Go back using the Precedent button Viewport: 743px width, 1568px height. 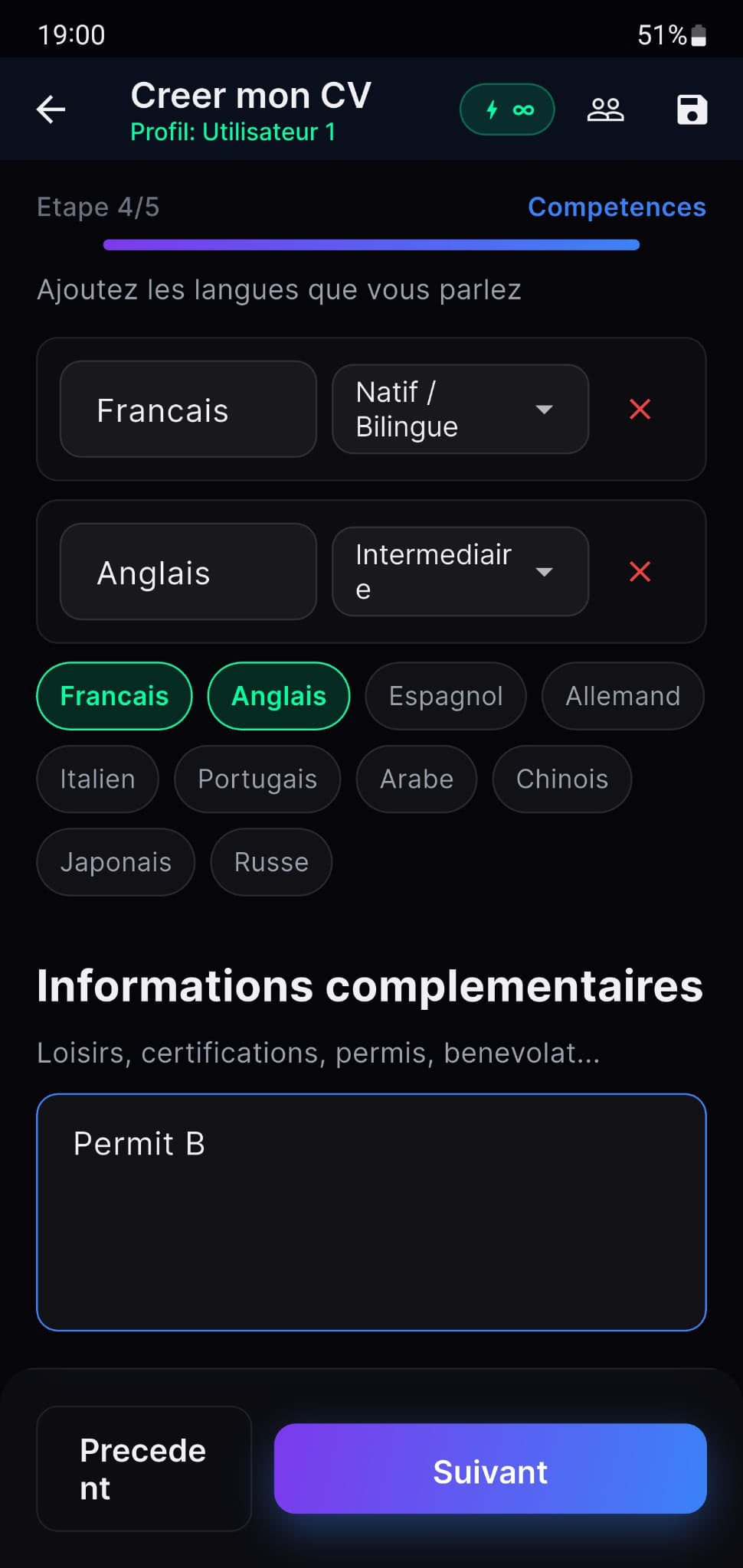tap(143, 1468)
